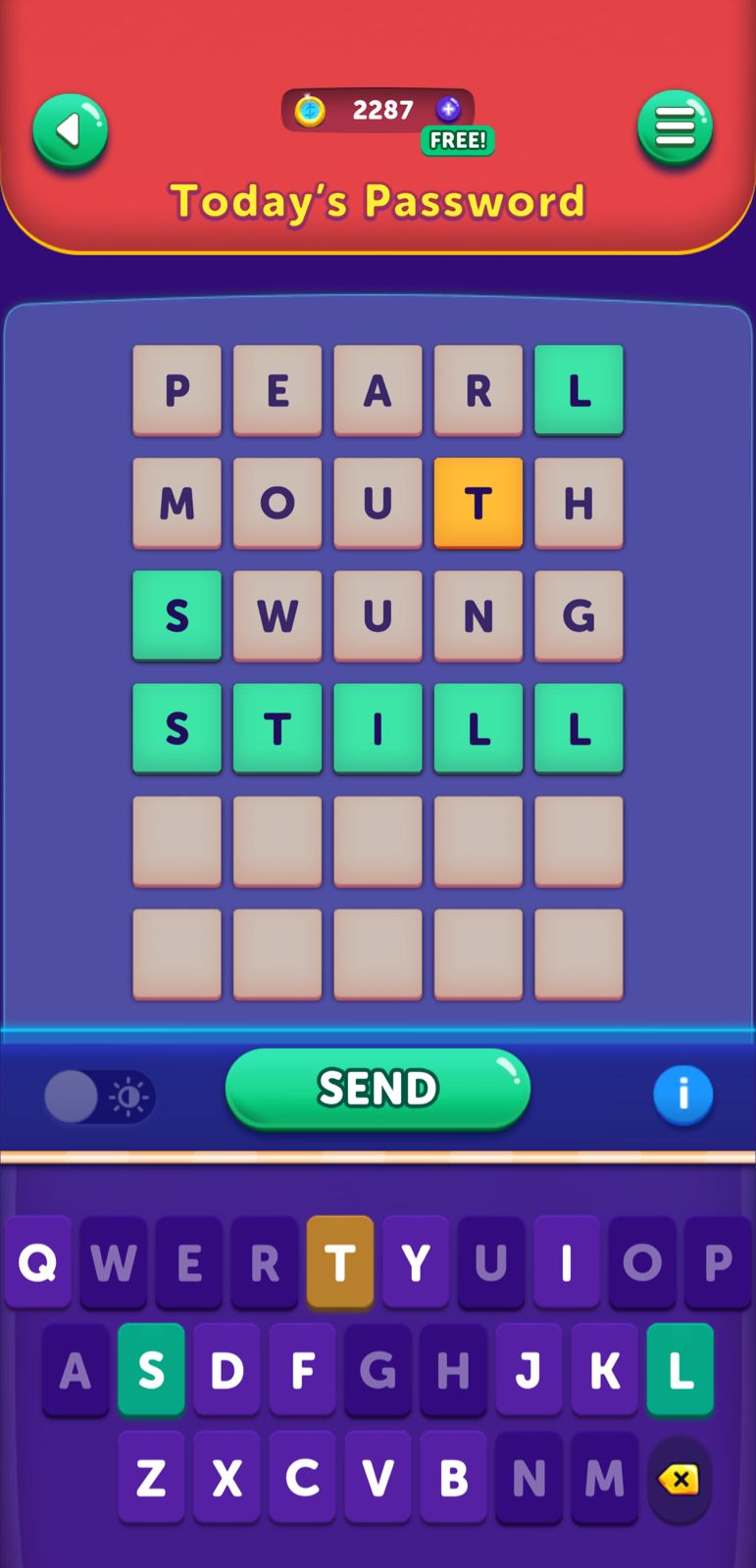Enter the letter I key
Image resolution: width=756 pixels, height=1568 pixels.
tap(567, 1262)
